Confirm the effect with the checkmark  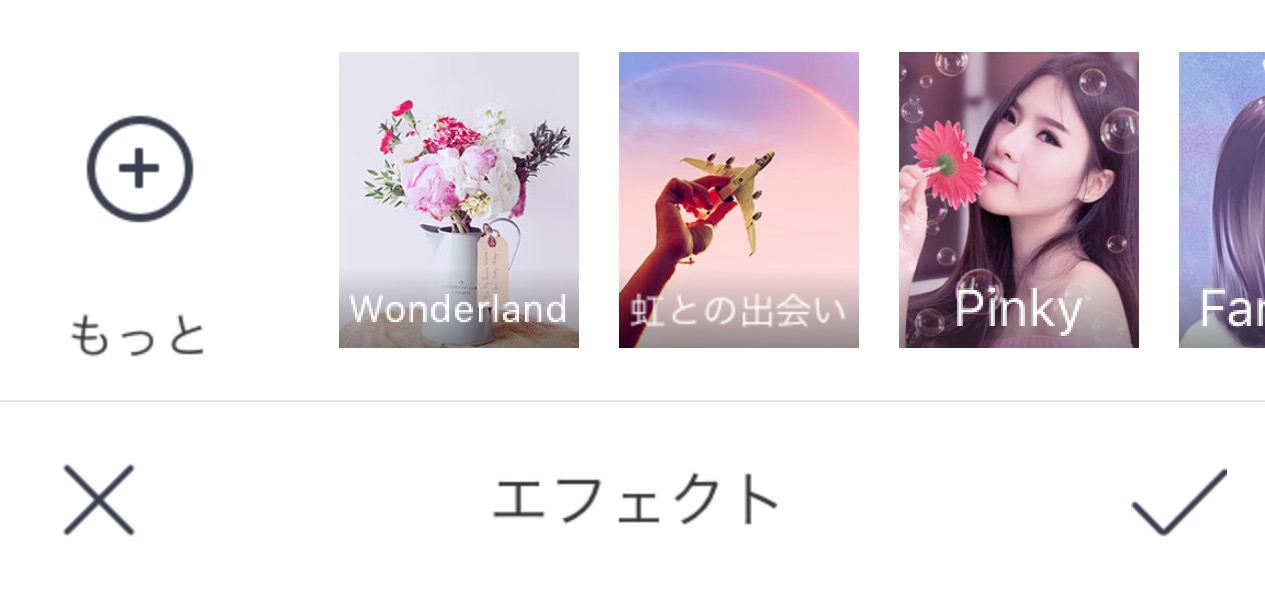[x=1178, y=500]
